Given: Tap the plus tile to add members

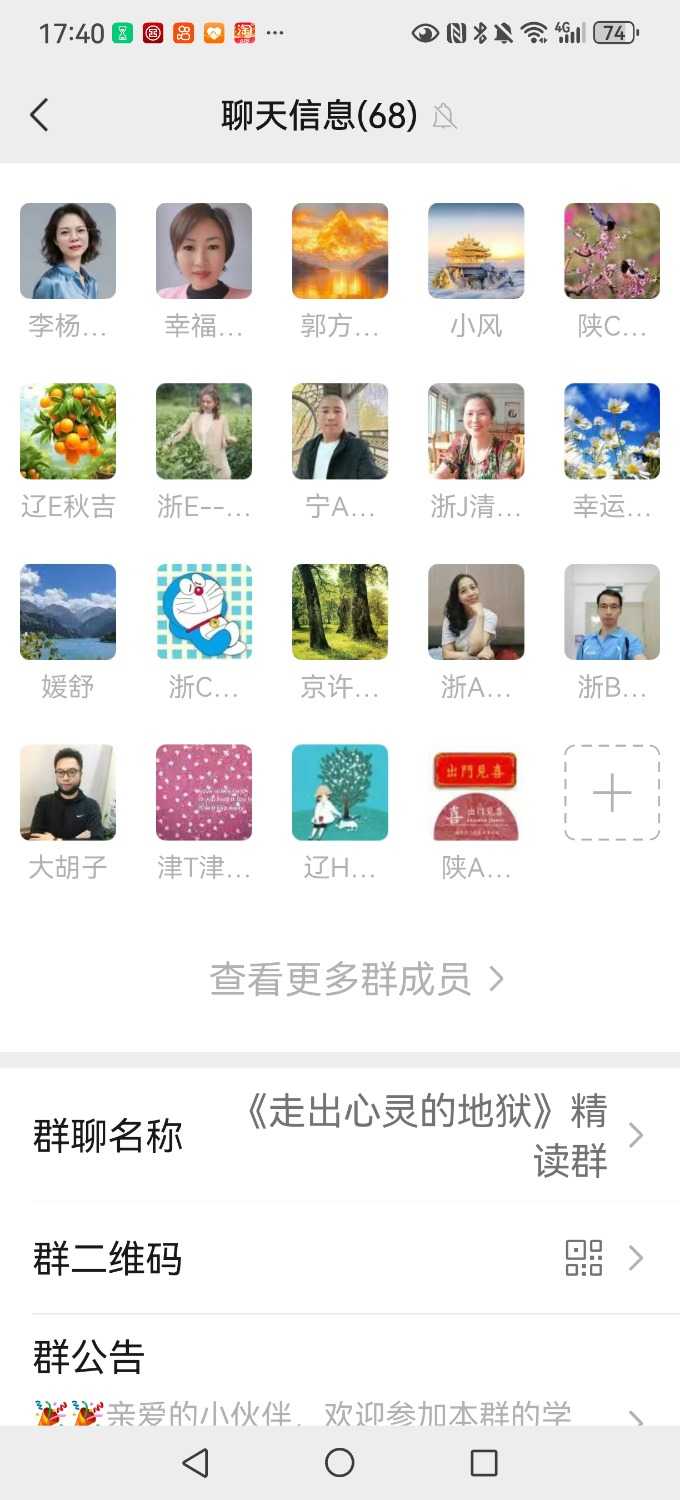Looking at the screenshot, I should tap(612, 792).
